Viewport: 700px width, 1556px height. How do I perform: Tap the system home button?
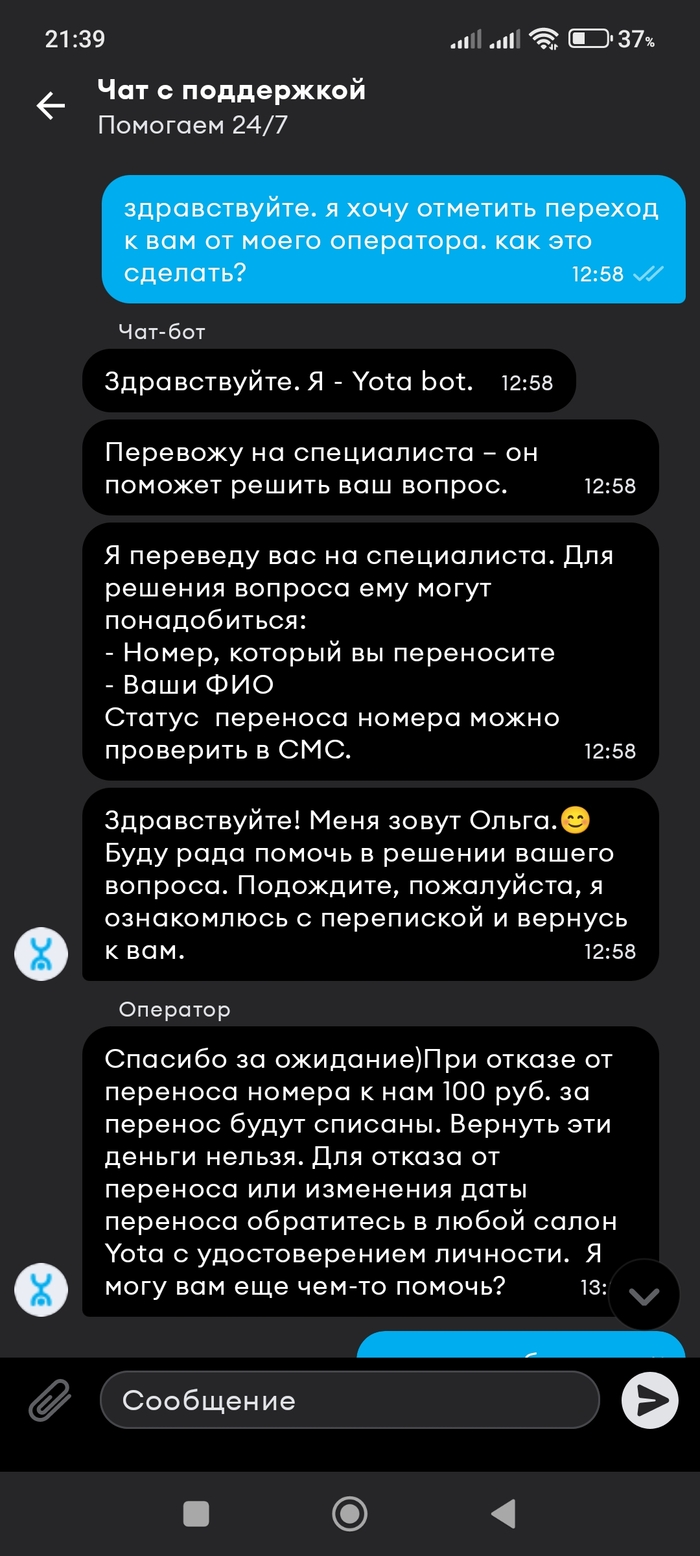[x=350, y=1513]
